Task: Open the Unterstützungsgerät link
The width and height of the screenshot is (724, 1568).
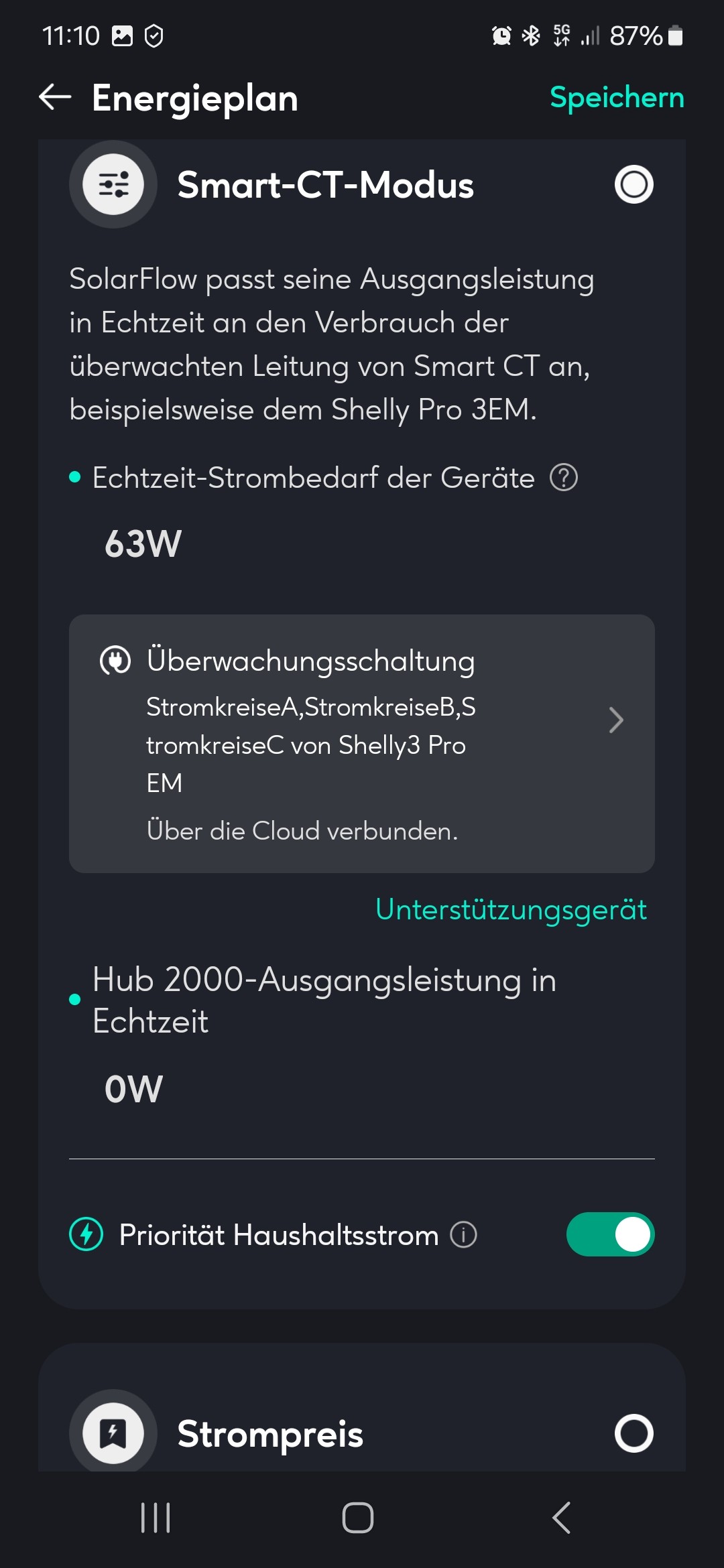Action: tap(511, 910)
